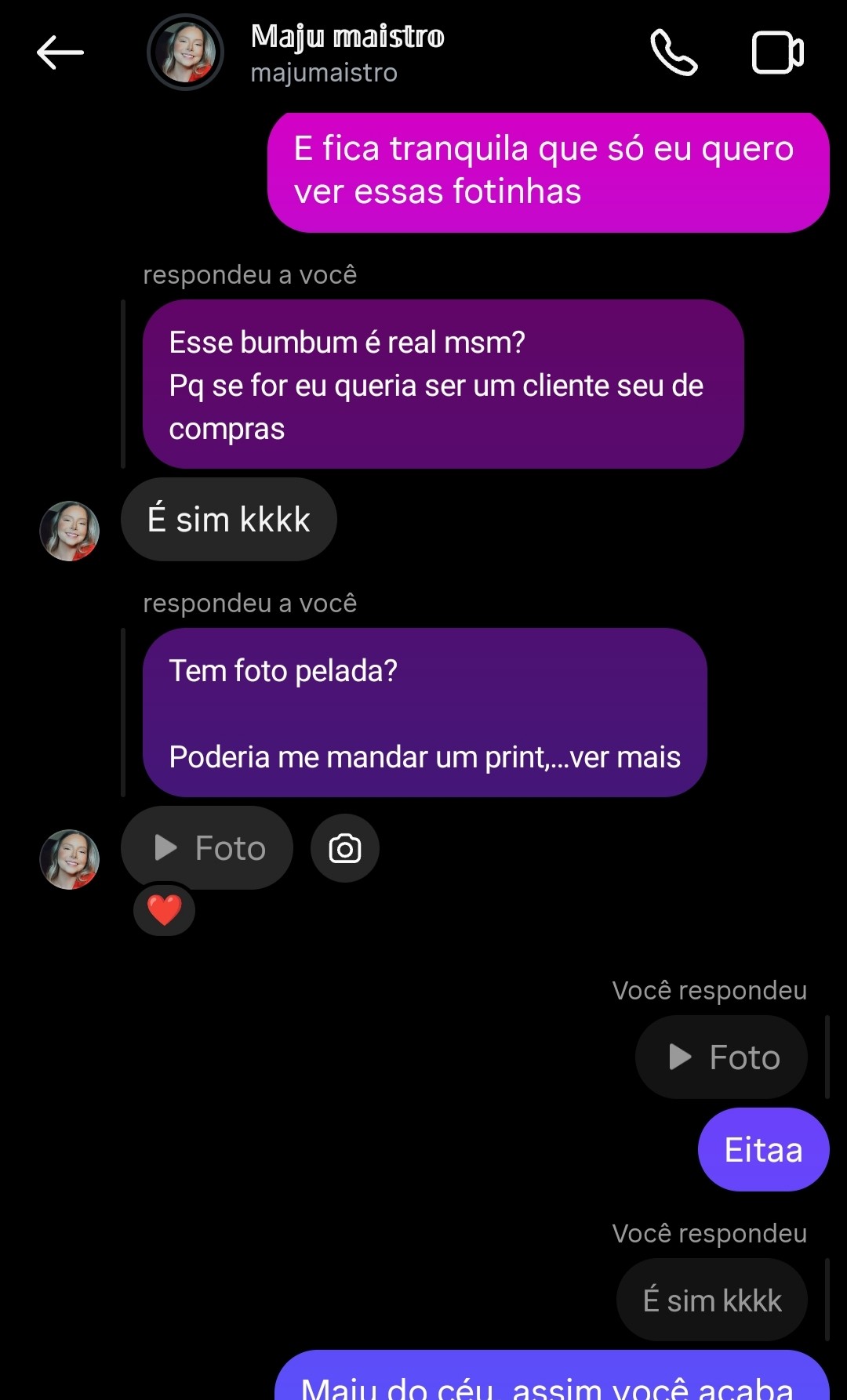
Task: Open the received Foto message
Action: pos(207,848)
